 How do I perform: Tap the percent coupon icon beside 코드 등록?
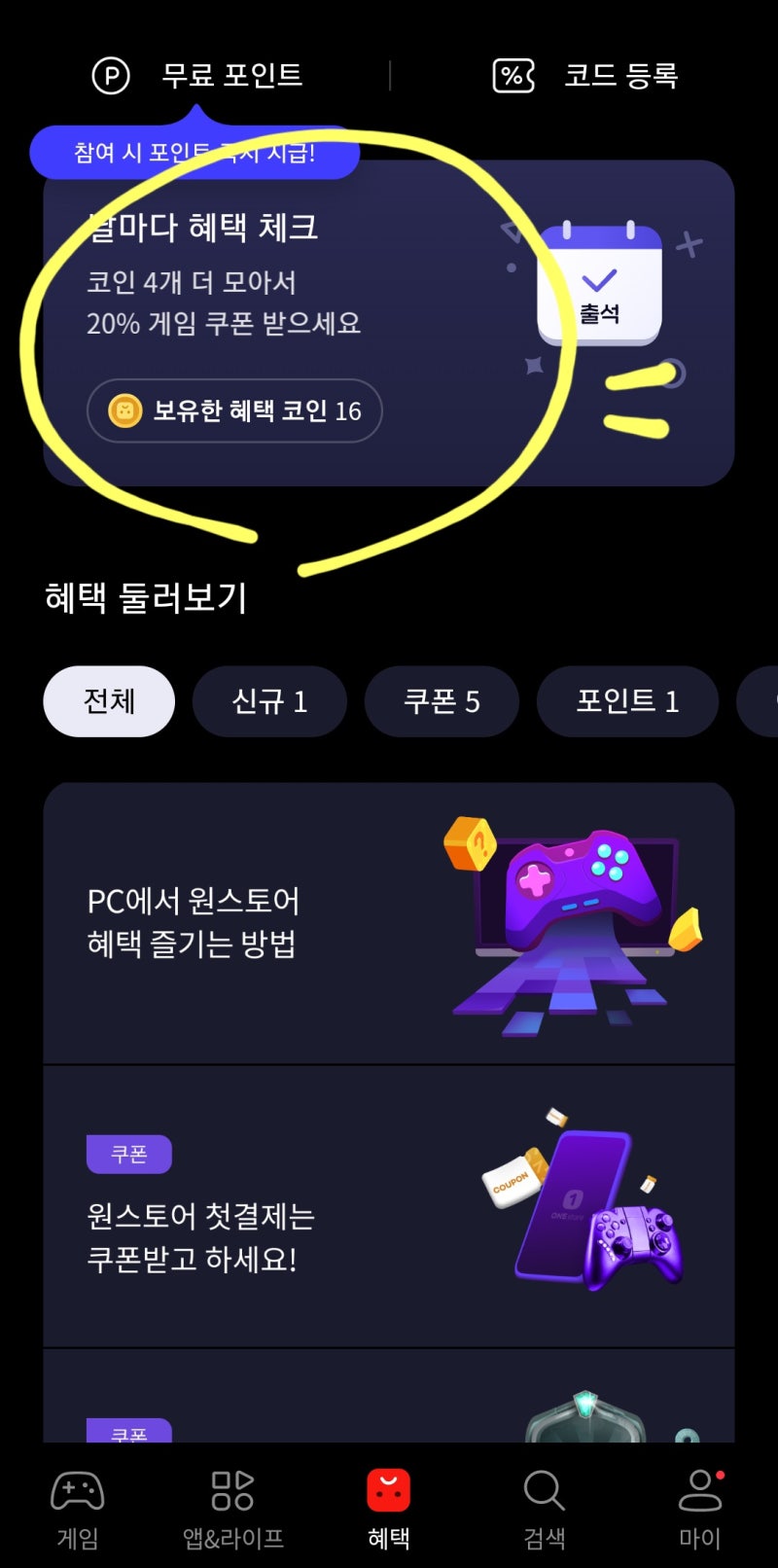[x=513, y=74]
